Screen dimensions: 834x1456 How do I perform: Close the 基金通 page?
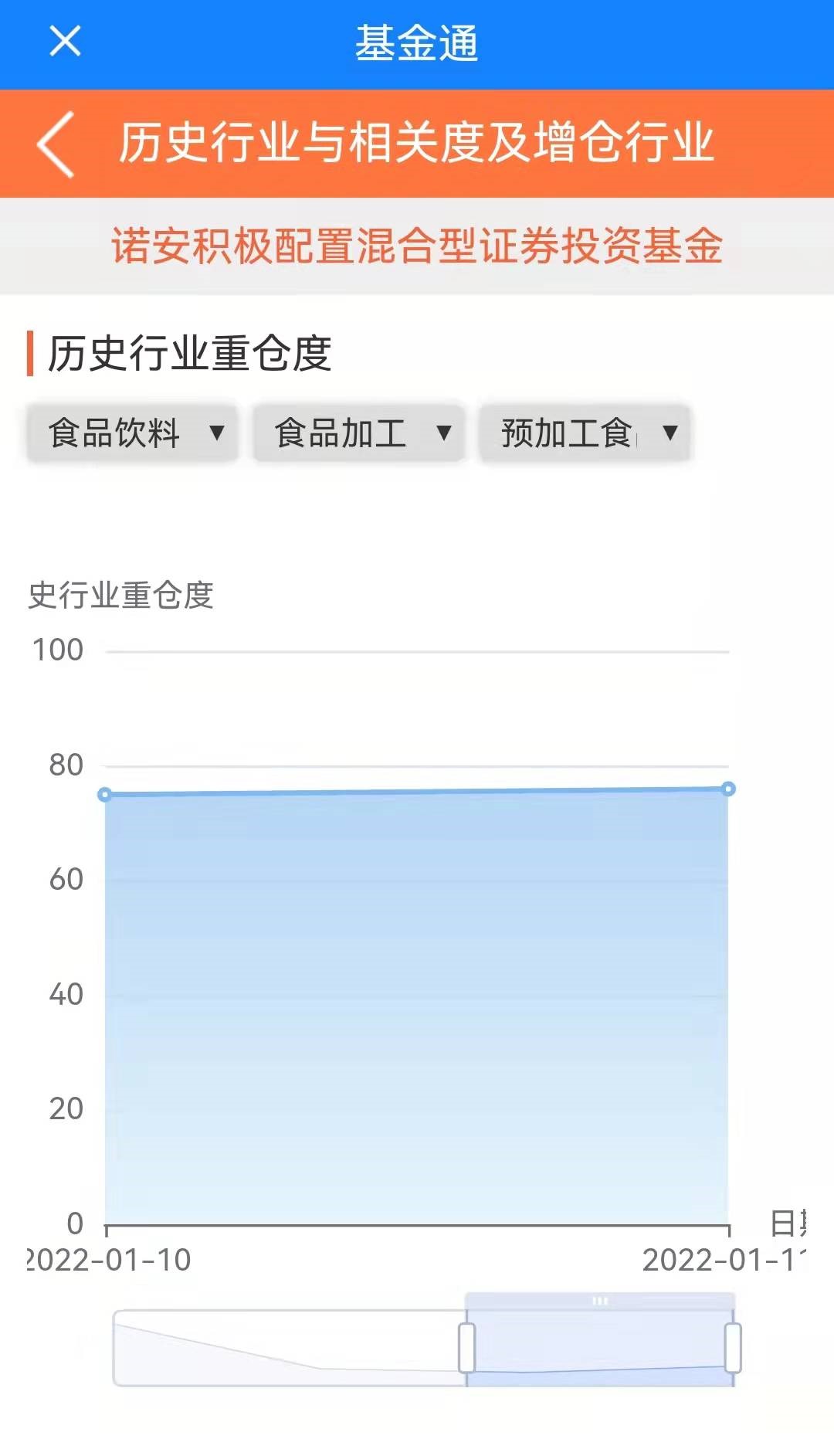pos(65,41)
